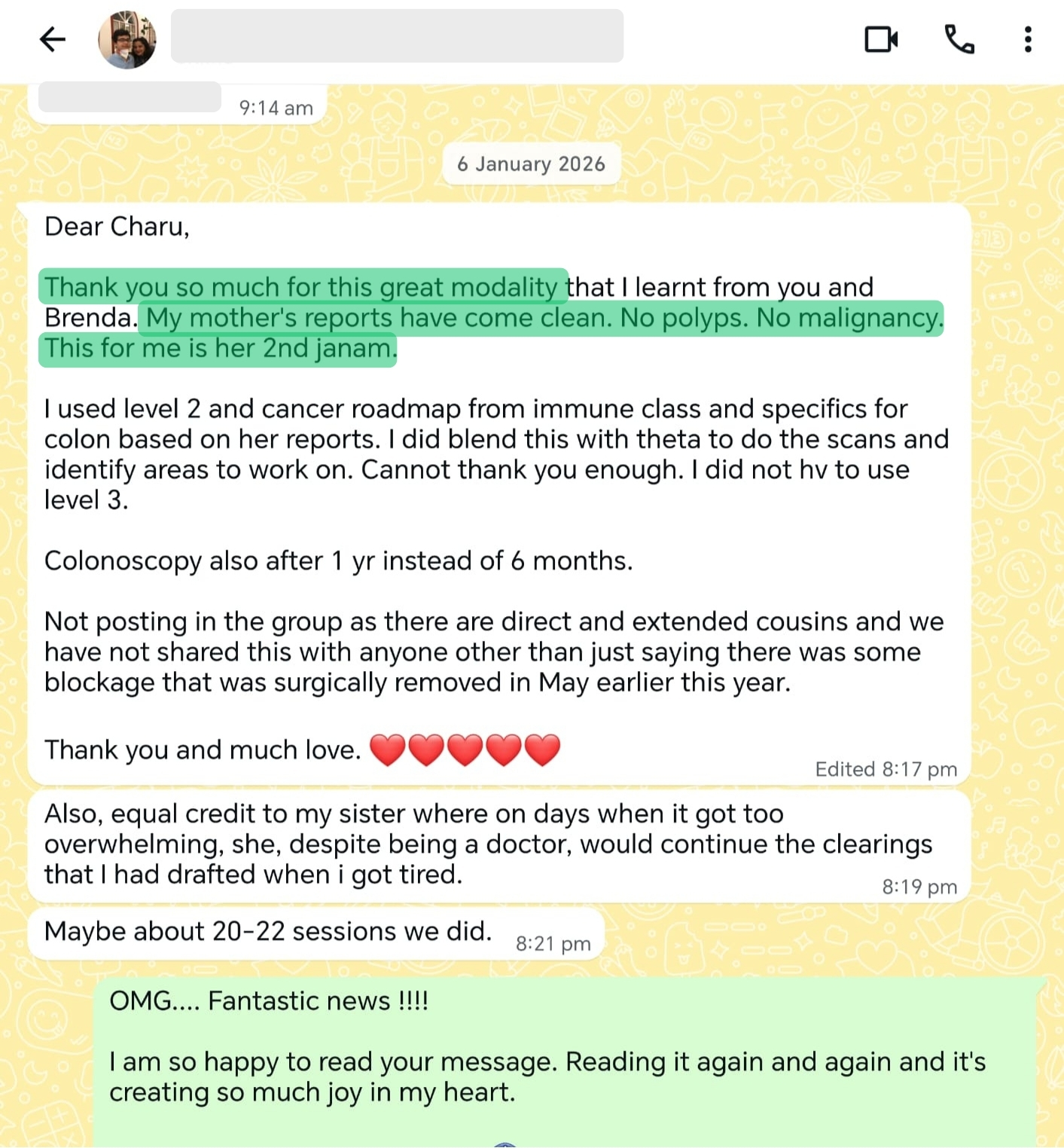Open the three-dot overflow menu
The image size is (1064, 1148).
point(1028,39)
